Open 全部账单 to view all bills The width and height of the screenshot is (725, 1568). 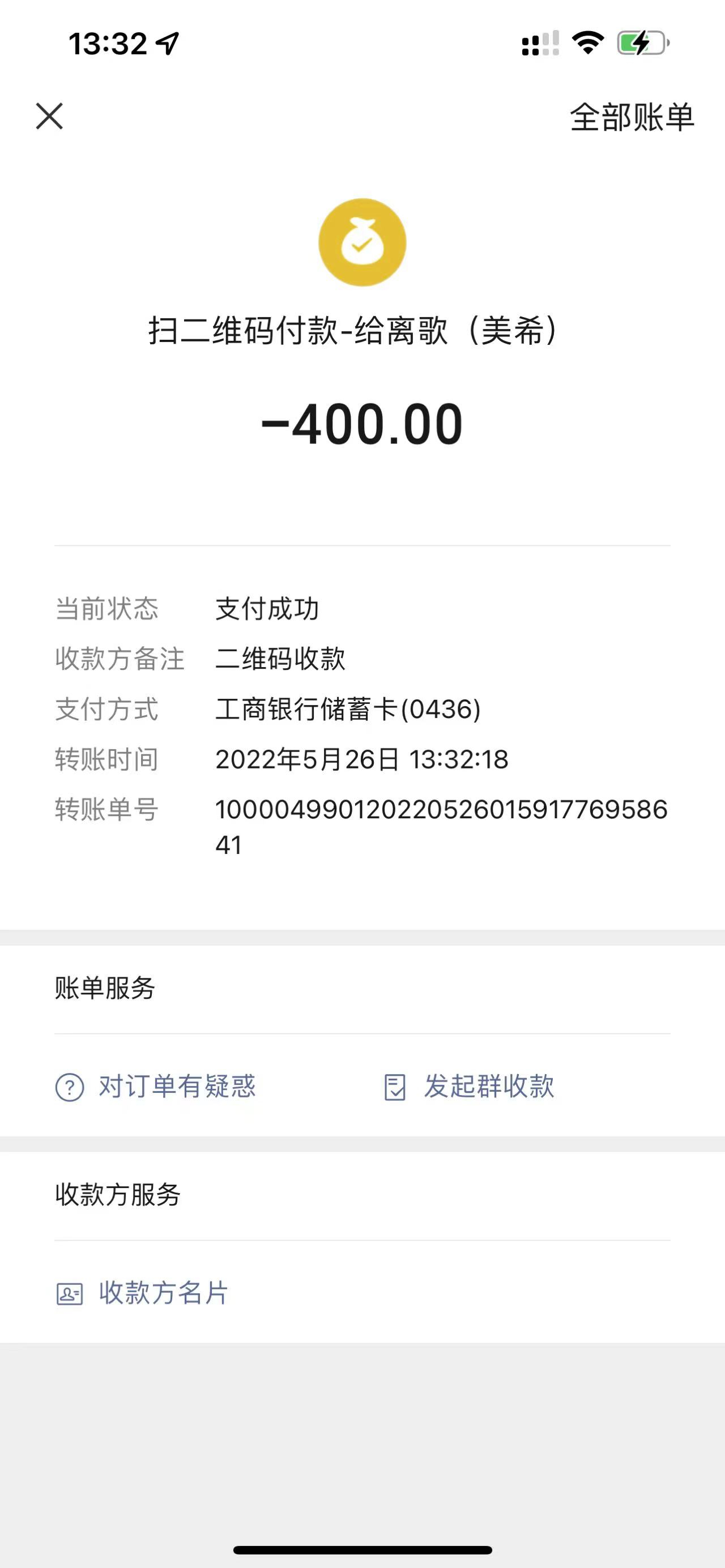[631, 117]
